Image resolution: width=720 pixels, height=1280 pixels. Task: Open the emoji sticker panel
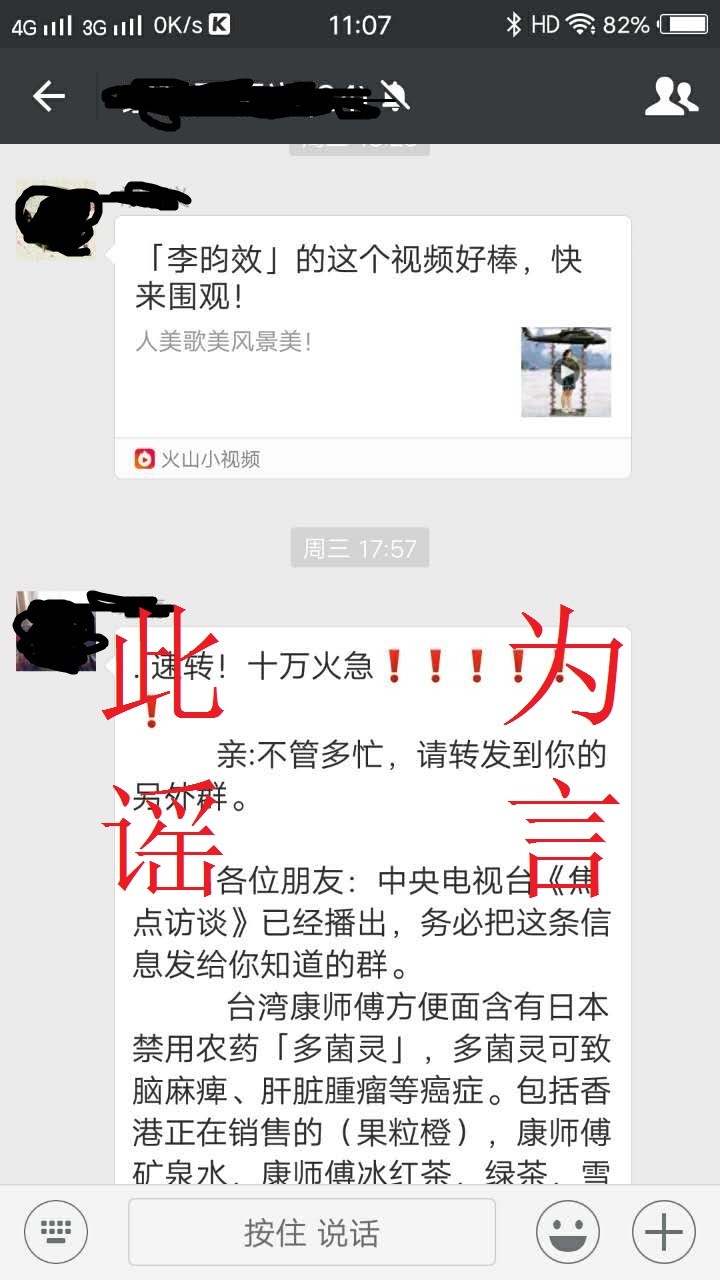(x=568, y=1232)
